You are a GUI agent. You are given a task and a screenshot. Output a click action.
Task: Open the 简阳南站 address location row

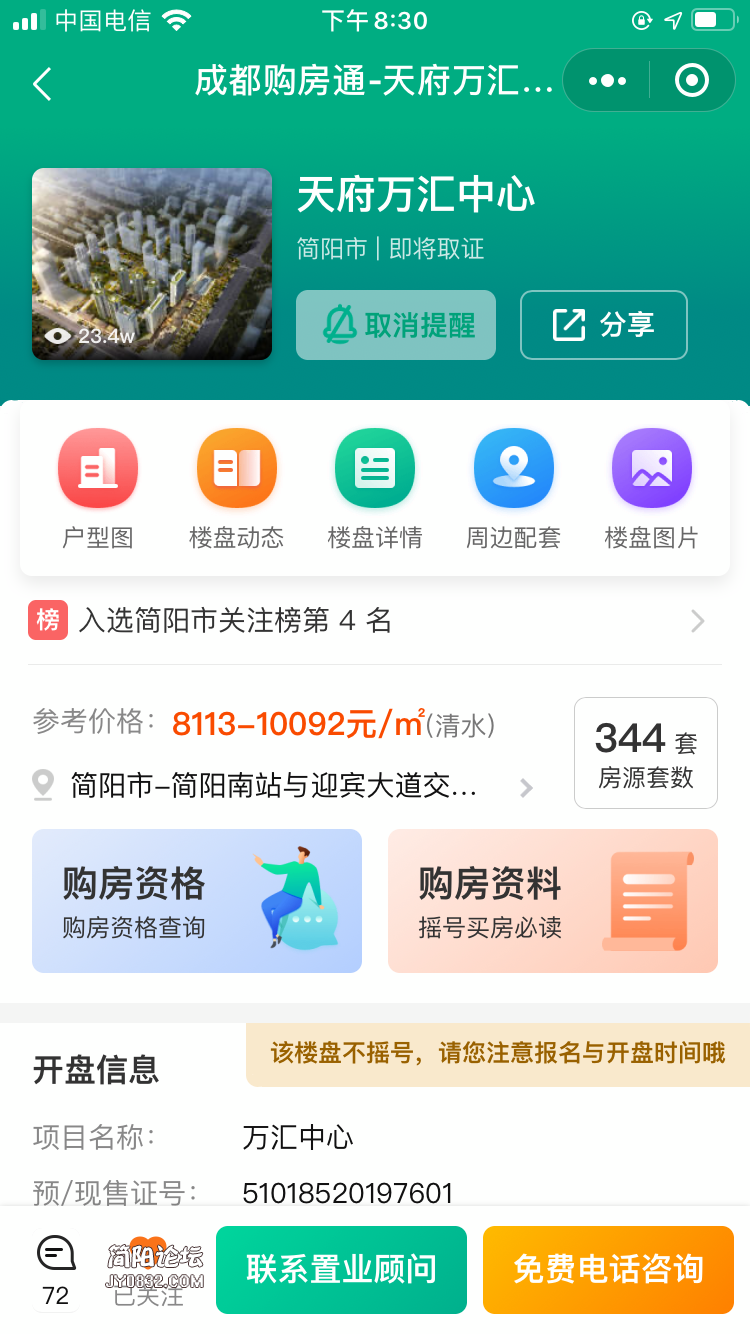[x=285, y=786]
